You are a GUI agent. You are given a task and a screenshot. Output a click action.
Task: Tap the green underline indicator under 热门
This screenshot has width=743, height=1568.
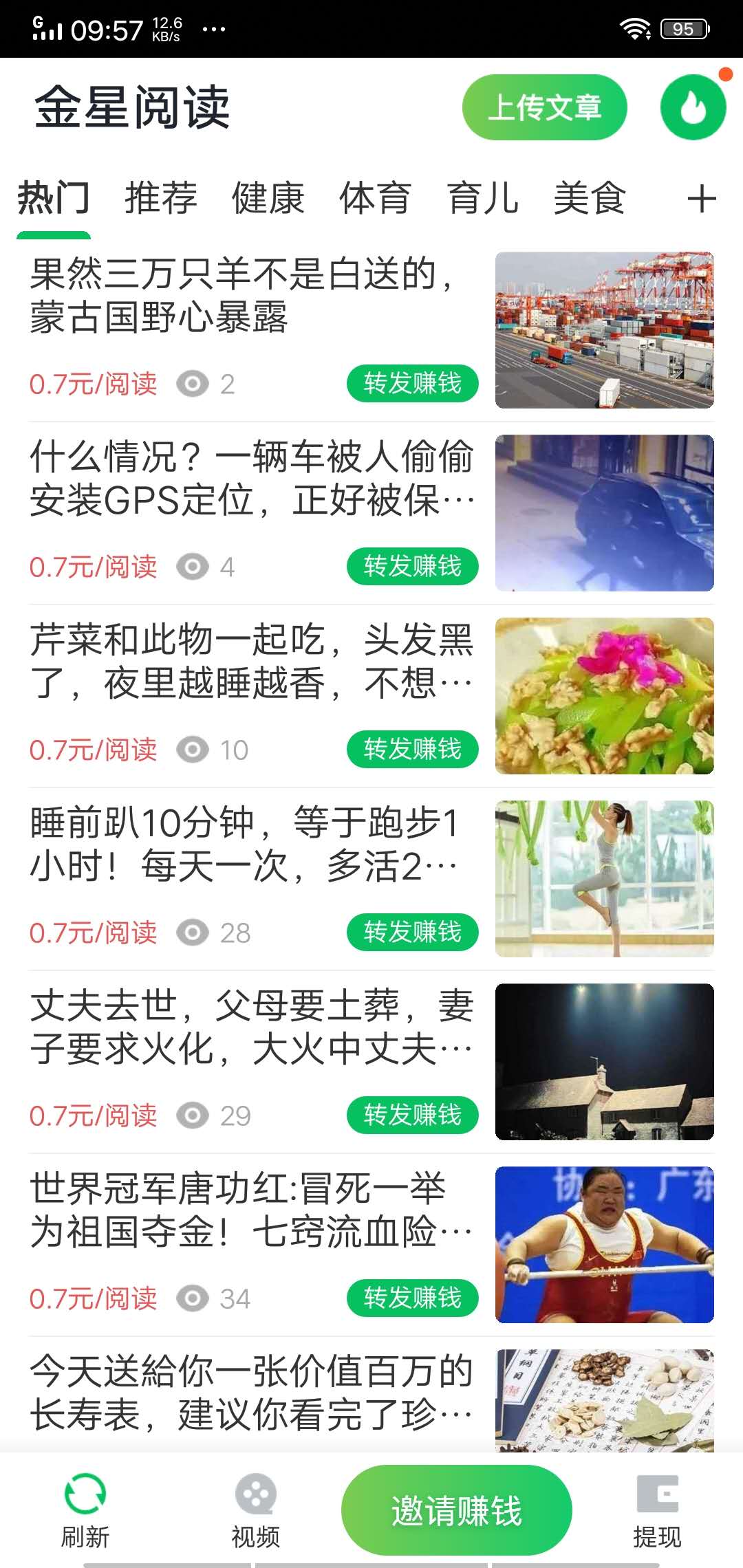point(55,234)
